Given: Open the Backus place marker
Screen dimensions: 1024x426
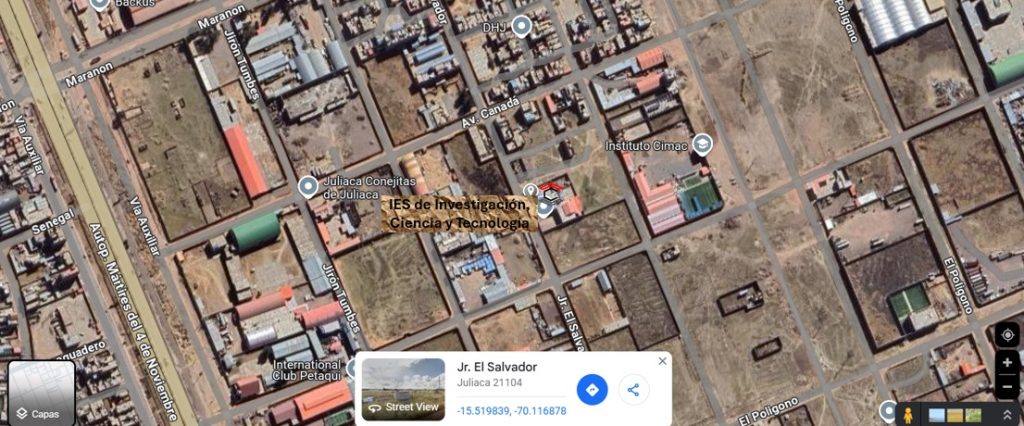Looking at the screenshot, I should 99,4.
